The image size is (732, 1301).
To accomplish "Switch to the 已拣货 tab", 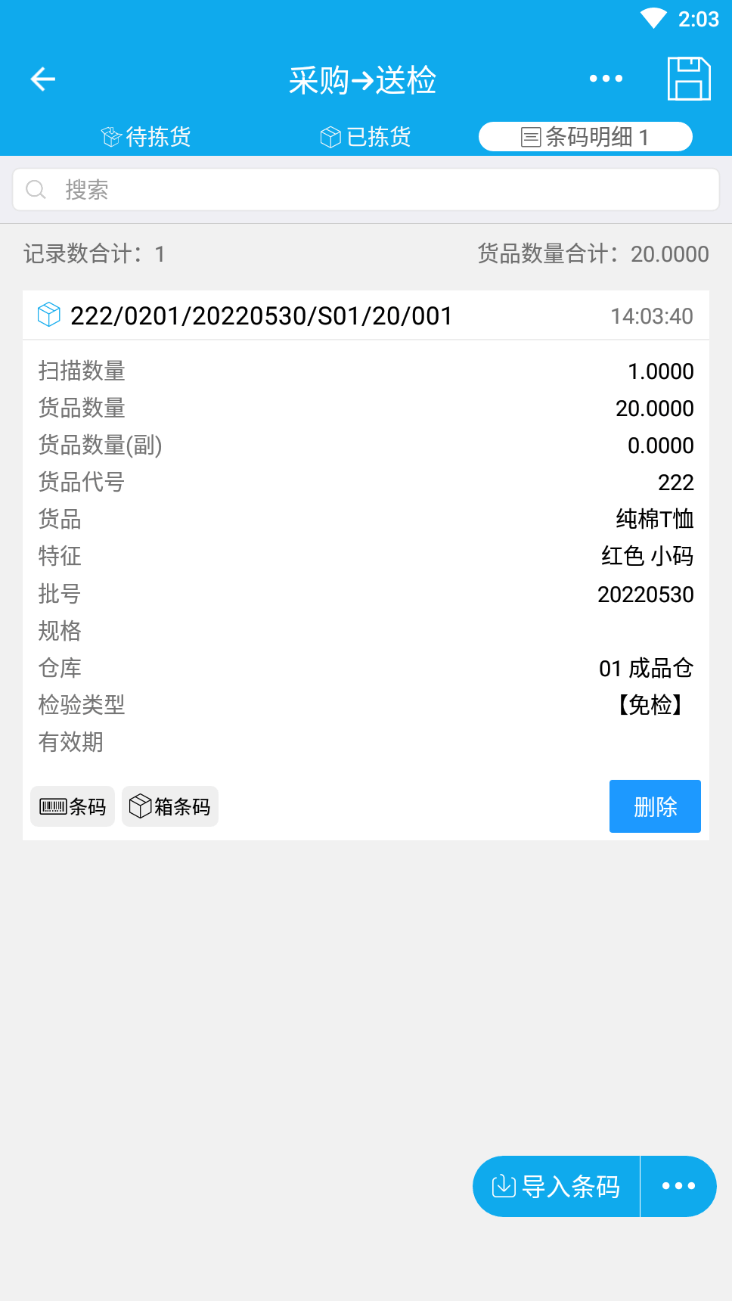I will coord(365,137).
